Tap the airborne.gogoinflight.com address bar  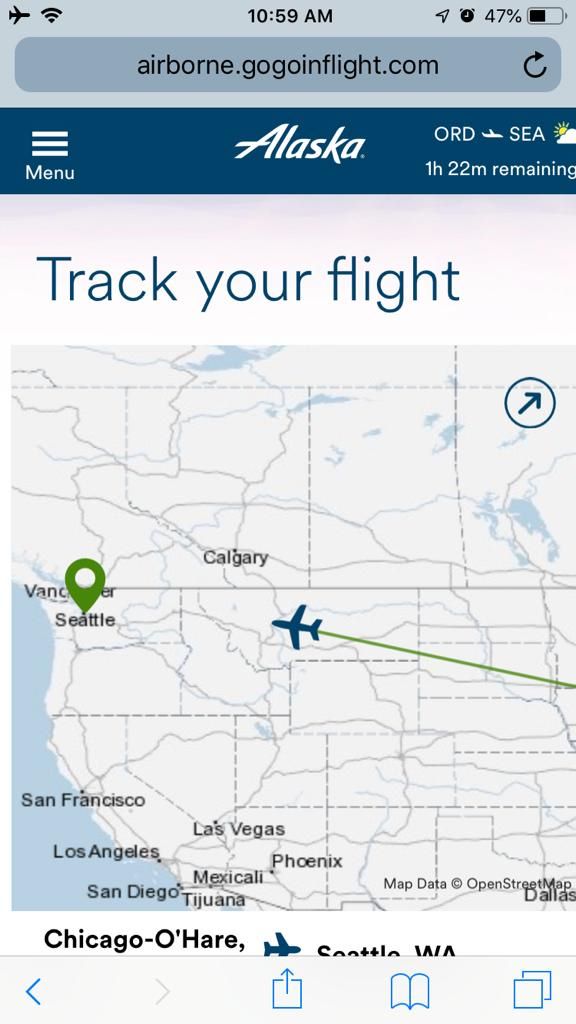tap(287, 65)
